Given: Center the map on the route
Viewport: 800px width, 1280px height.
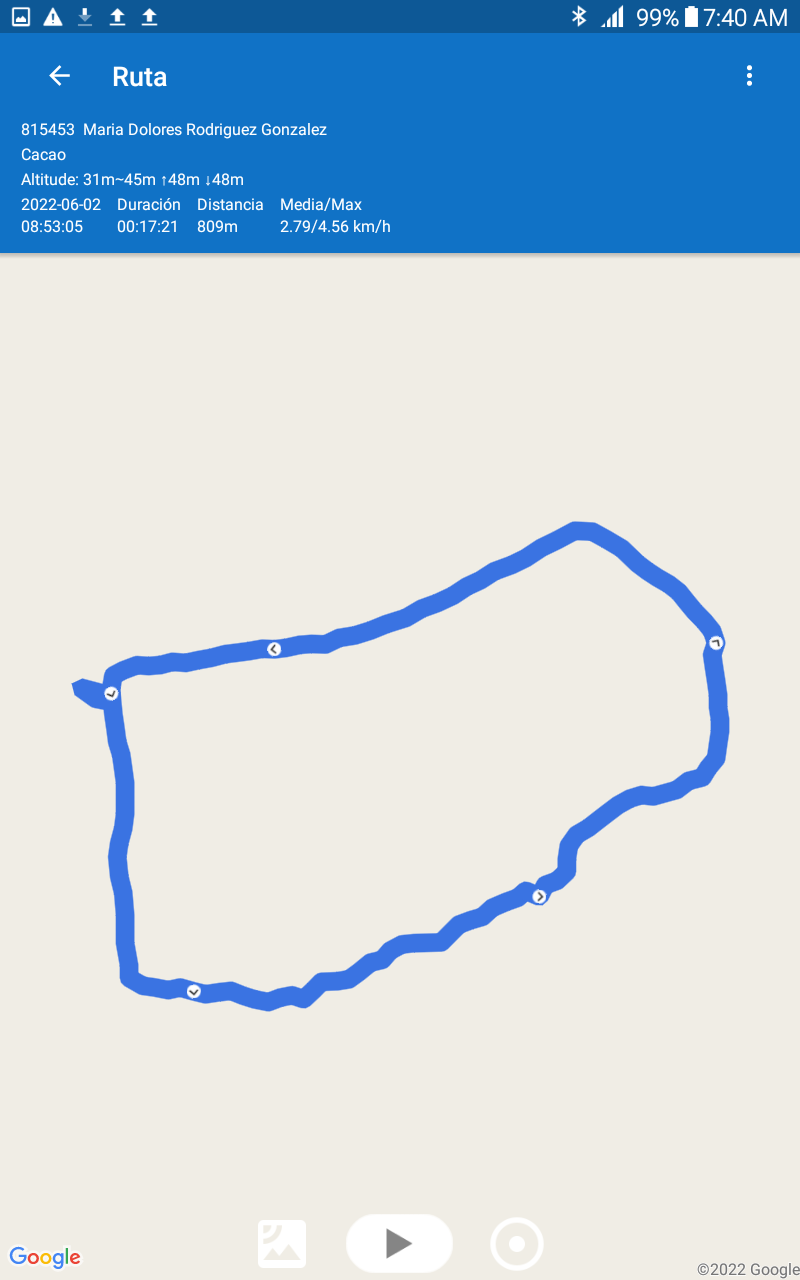Looking at the screenshot, I should pos(517,1244).
